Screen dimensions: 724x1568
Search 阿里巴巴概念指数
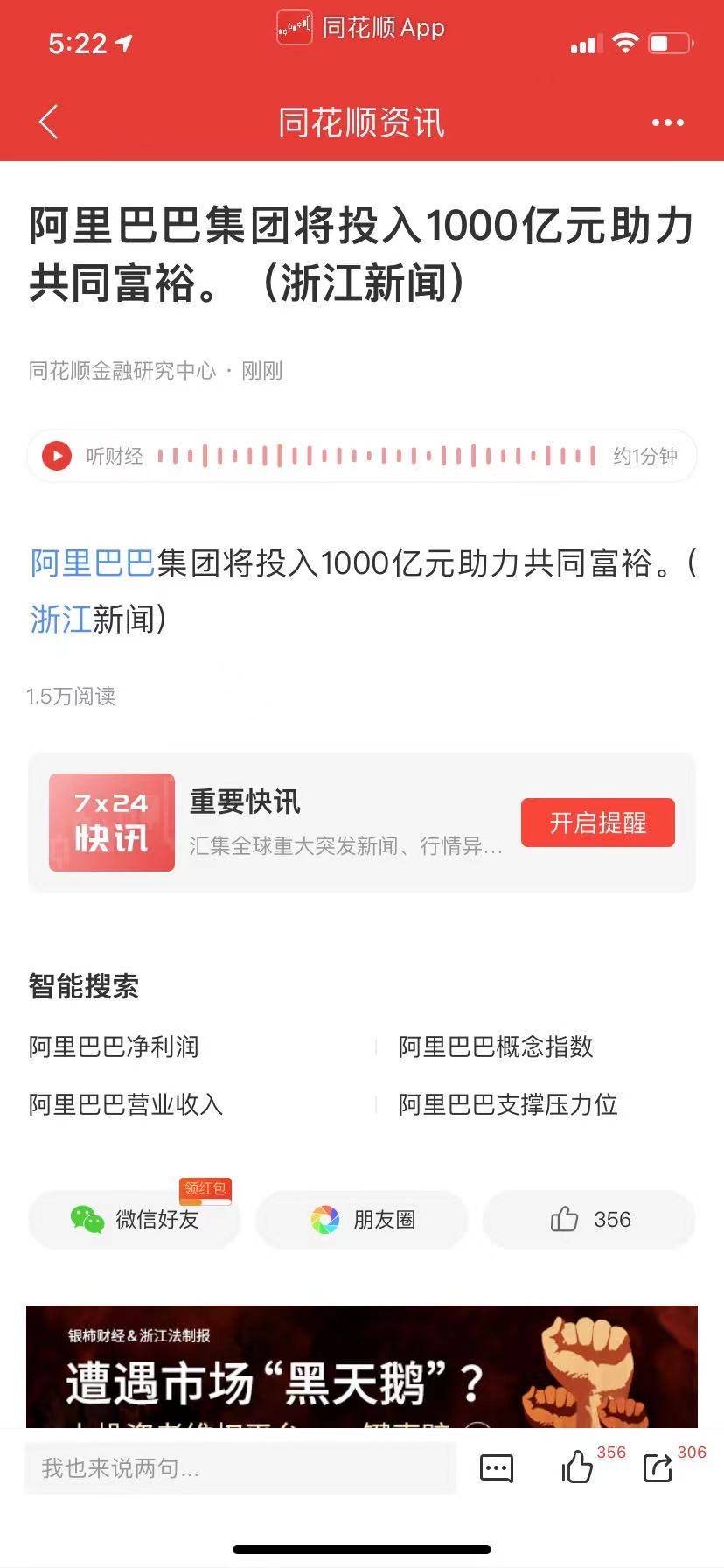496,1046
